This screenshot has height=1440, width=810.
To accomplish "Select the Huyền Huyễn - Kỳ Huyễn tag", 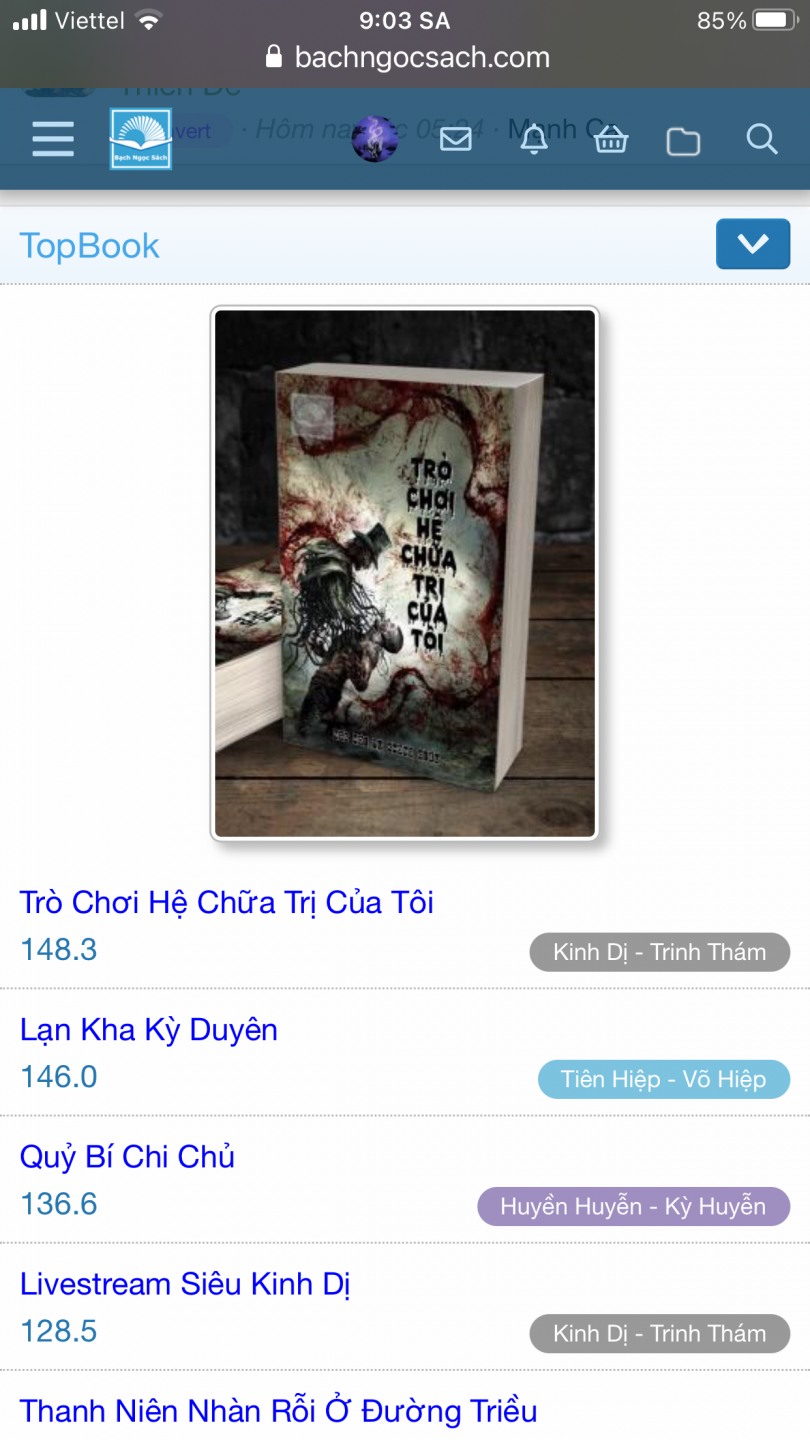I will click(x=633, y=1206).
